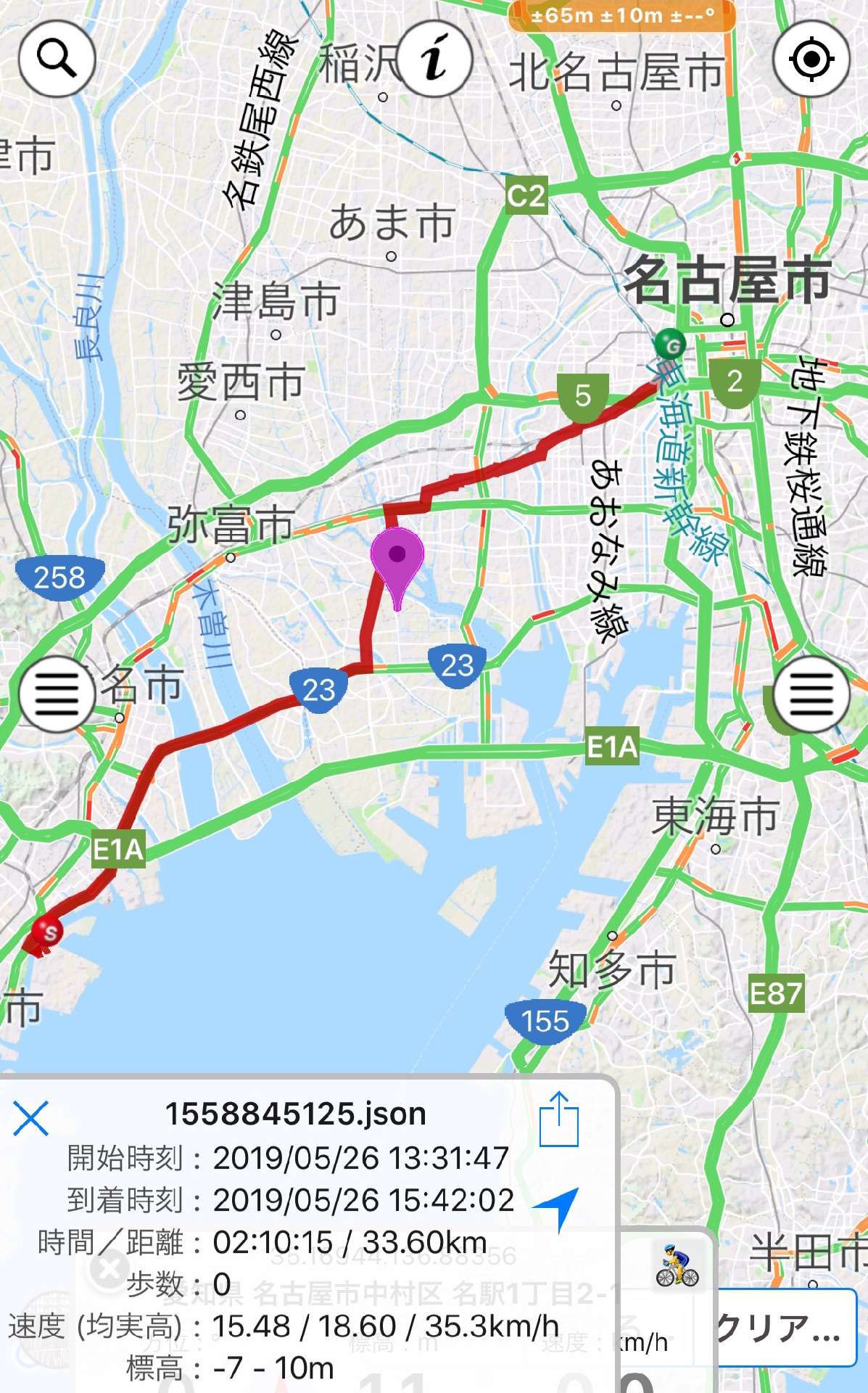Tap the green G goal marker
Viewport: 868px width, 1393px height.
[670, 345]
